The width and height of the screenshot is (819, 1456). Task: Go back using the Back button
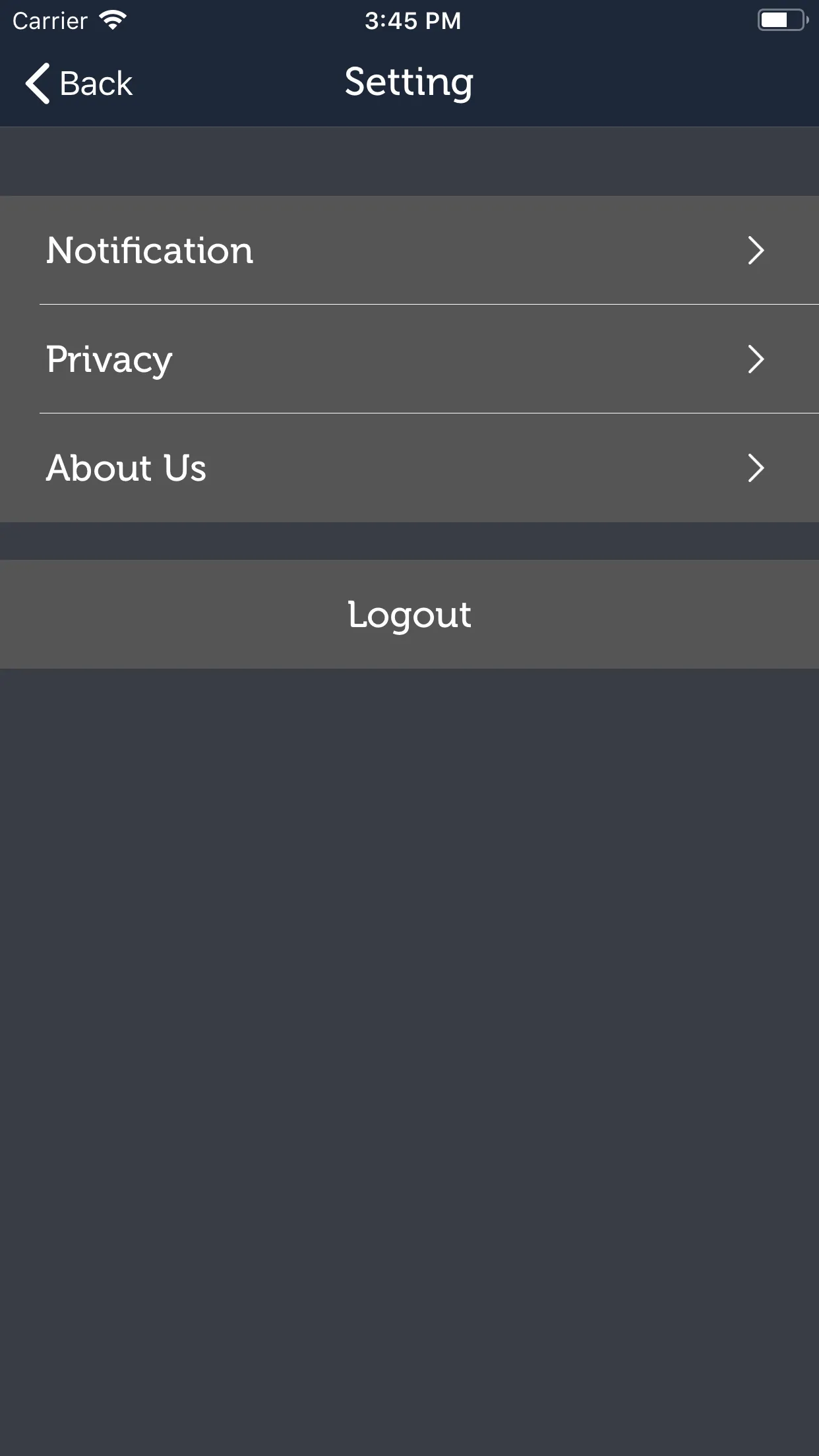[x=79, y=84]
